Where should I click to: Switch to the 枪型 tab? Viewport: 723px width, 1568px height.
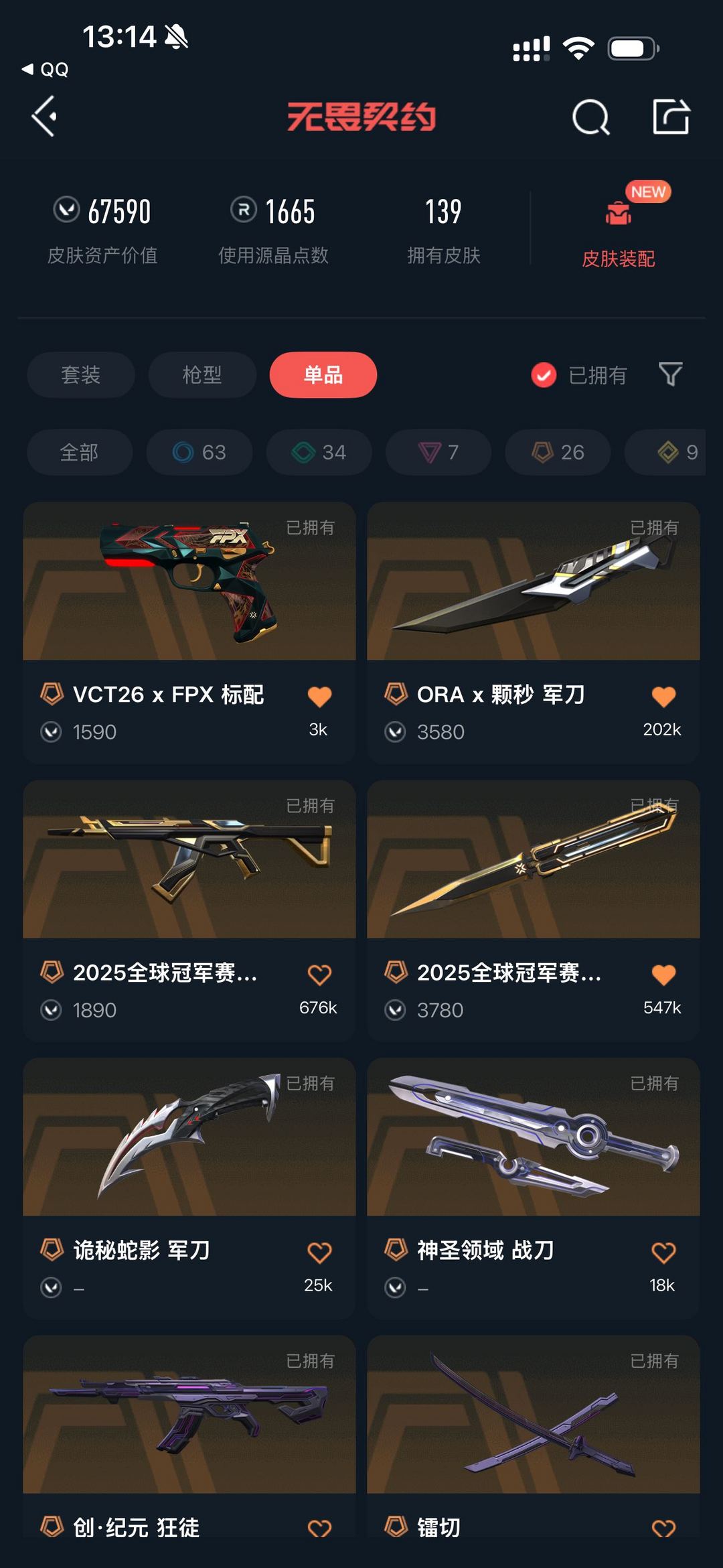coord(202,375)
